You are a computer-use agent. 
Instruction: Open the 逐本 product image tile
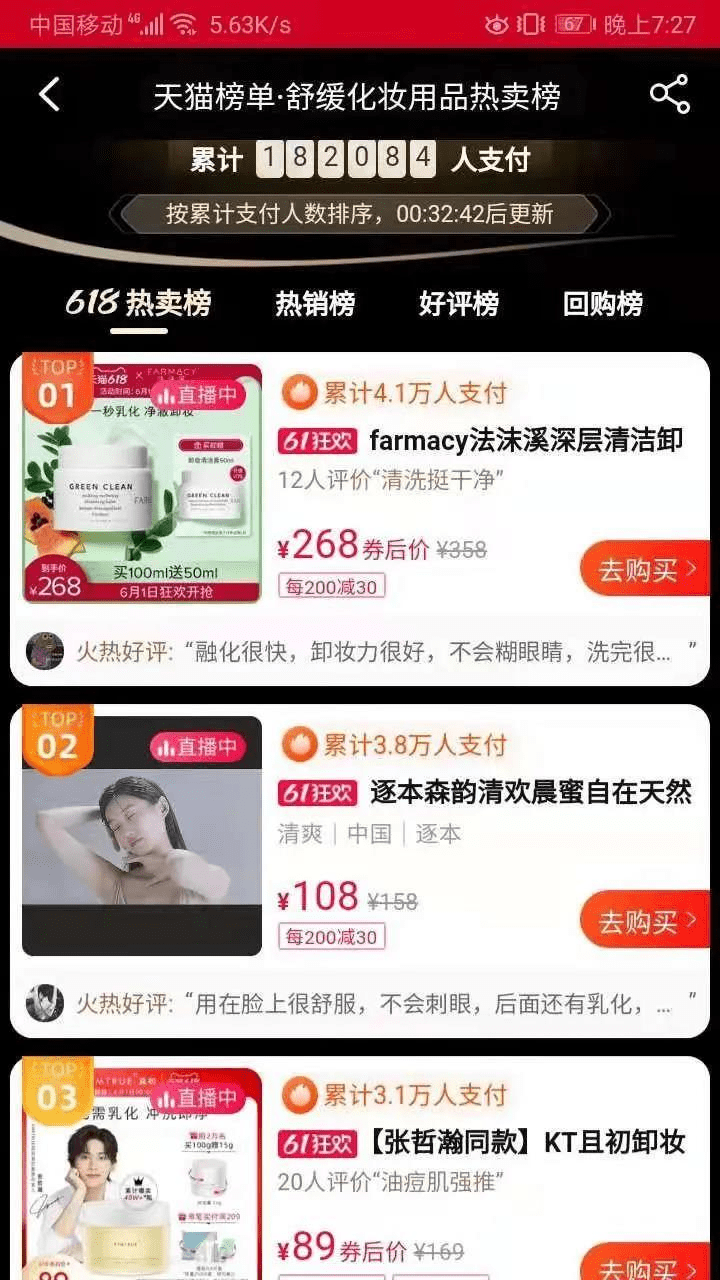coord(142,836)
